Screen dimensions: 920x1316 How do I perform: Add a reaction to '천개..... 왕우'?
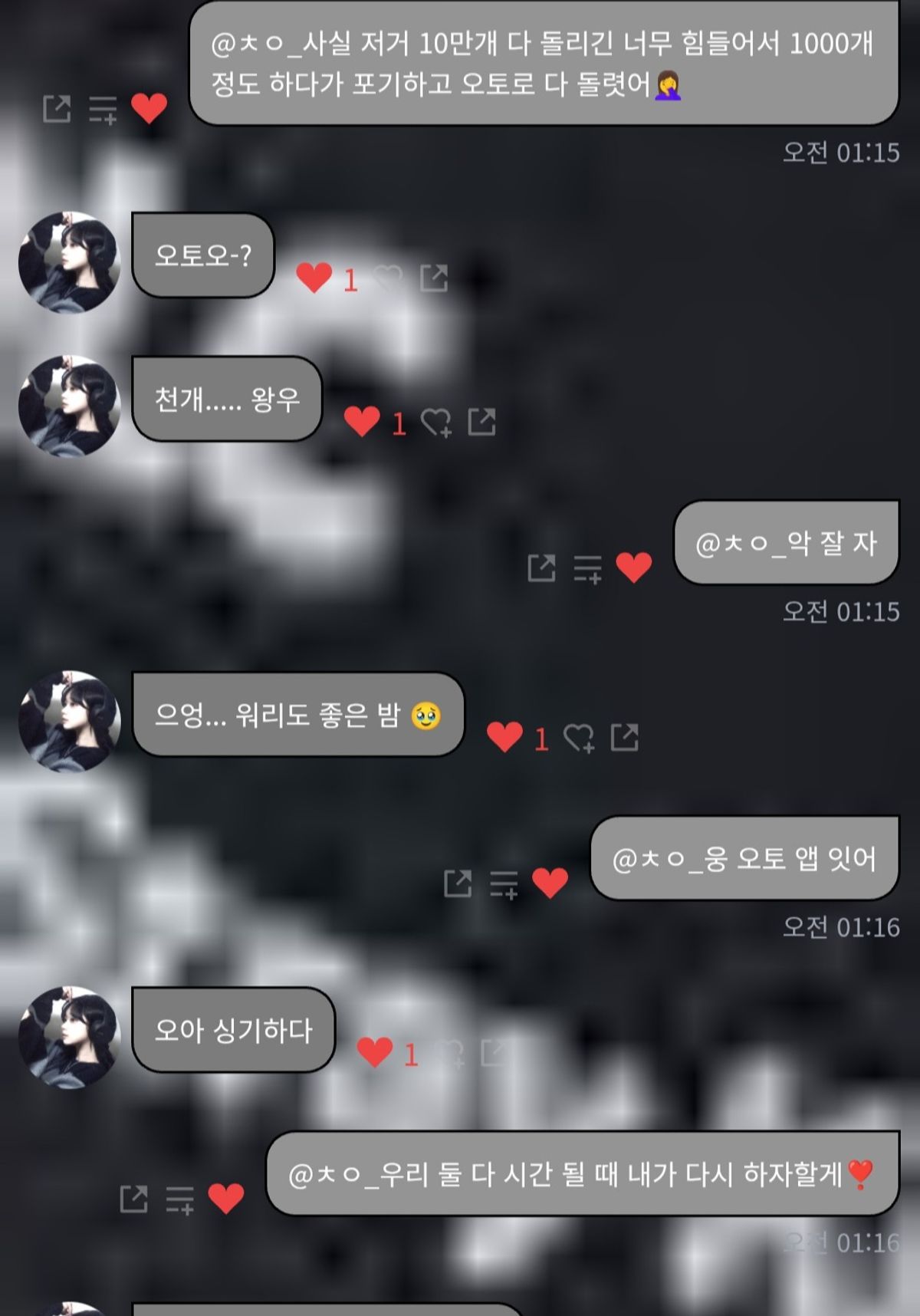(436, 422)
